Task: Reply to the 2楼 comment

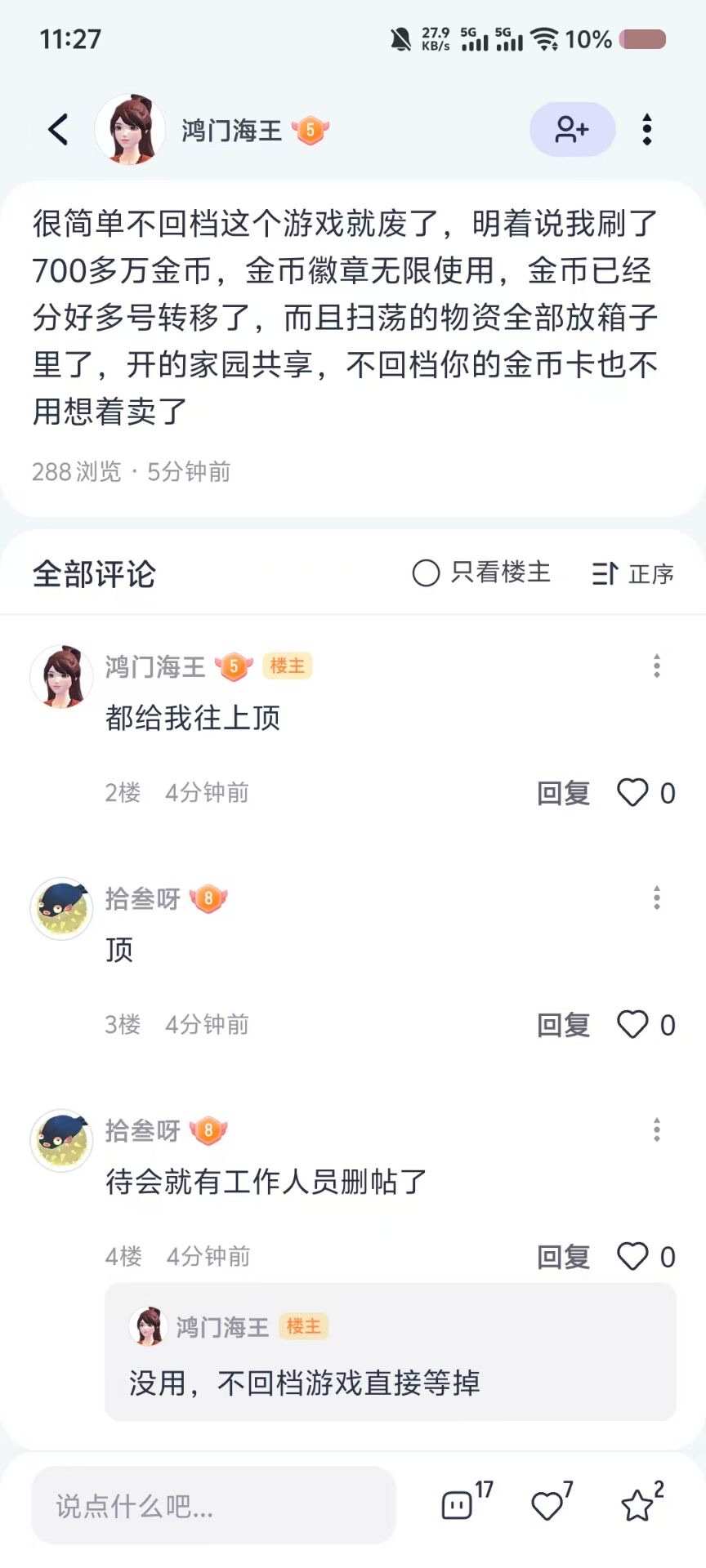Action: click(x=563, y=793)
